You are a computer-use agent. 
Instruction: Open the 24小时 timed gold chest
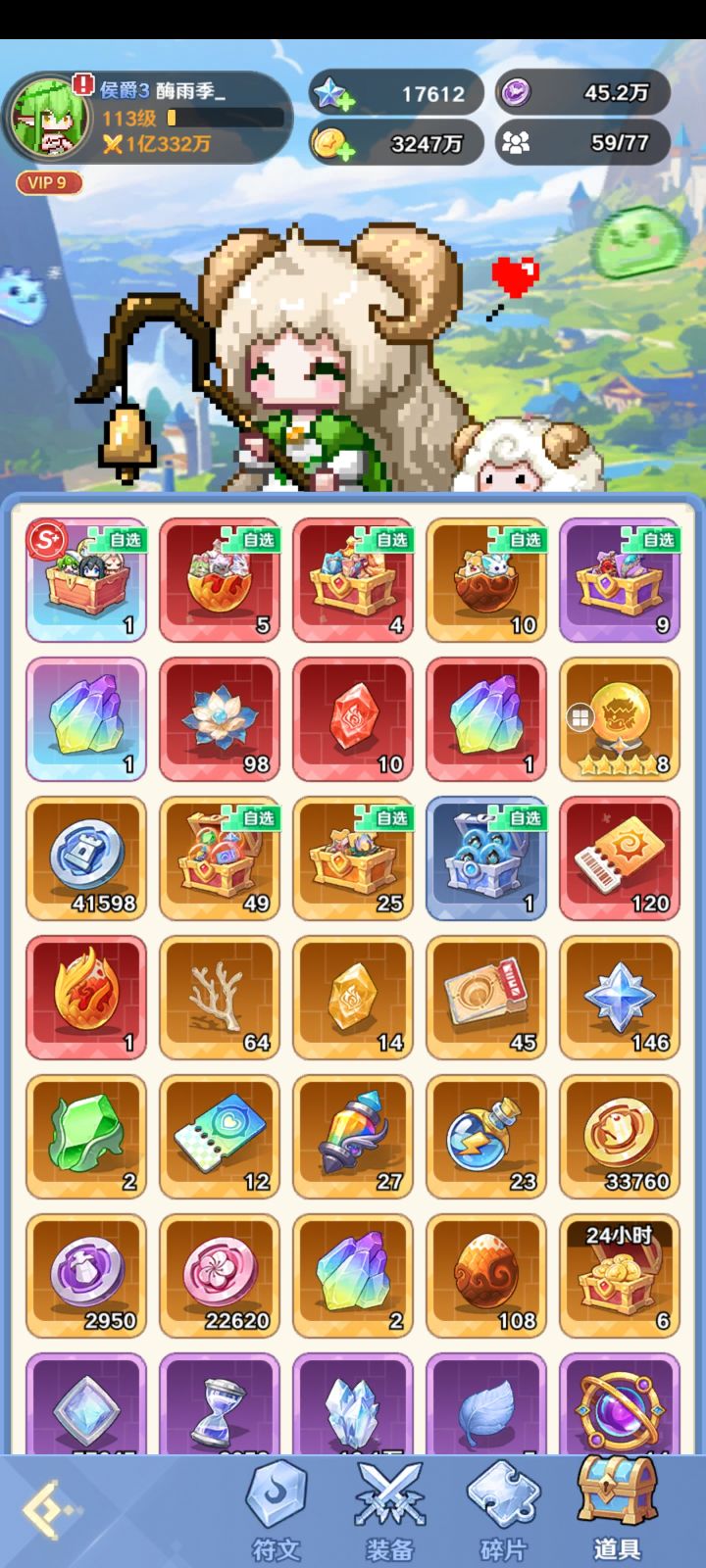point(620,1276)
